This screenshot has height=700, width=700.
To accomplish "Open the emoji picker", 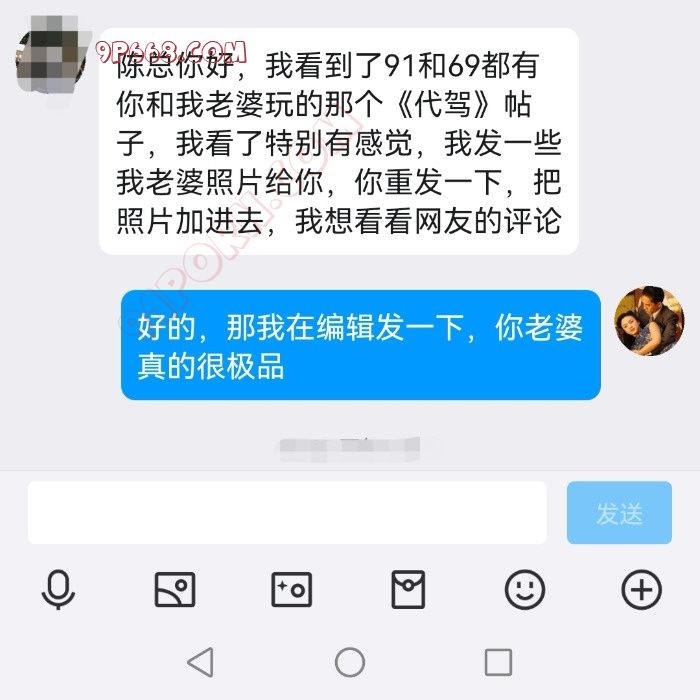I will pyautogui.click(x=525, y=589).
